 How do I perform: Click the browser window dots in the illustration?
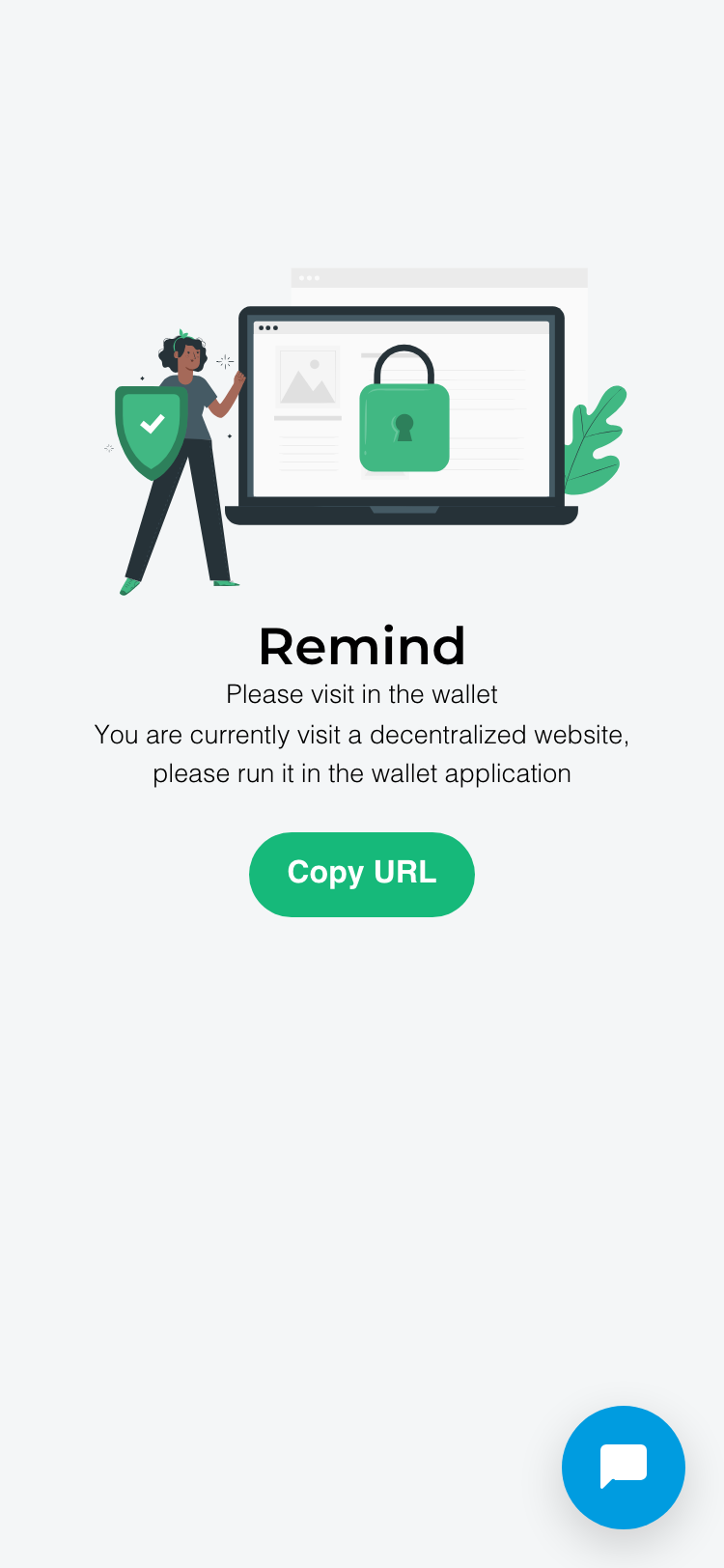pyautogui.click(x=265, y=326)
